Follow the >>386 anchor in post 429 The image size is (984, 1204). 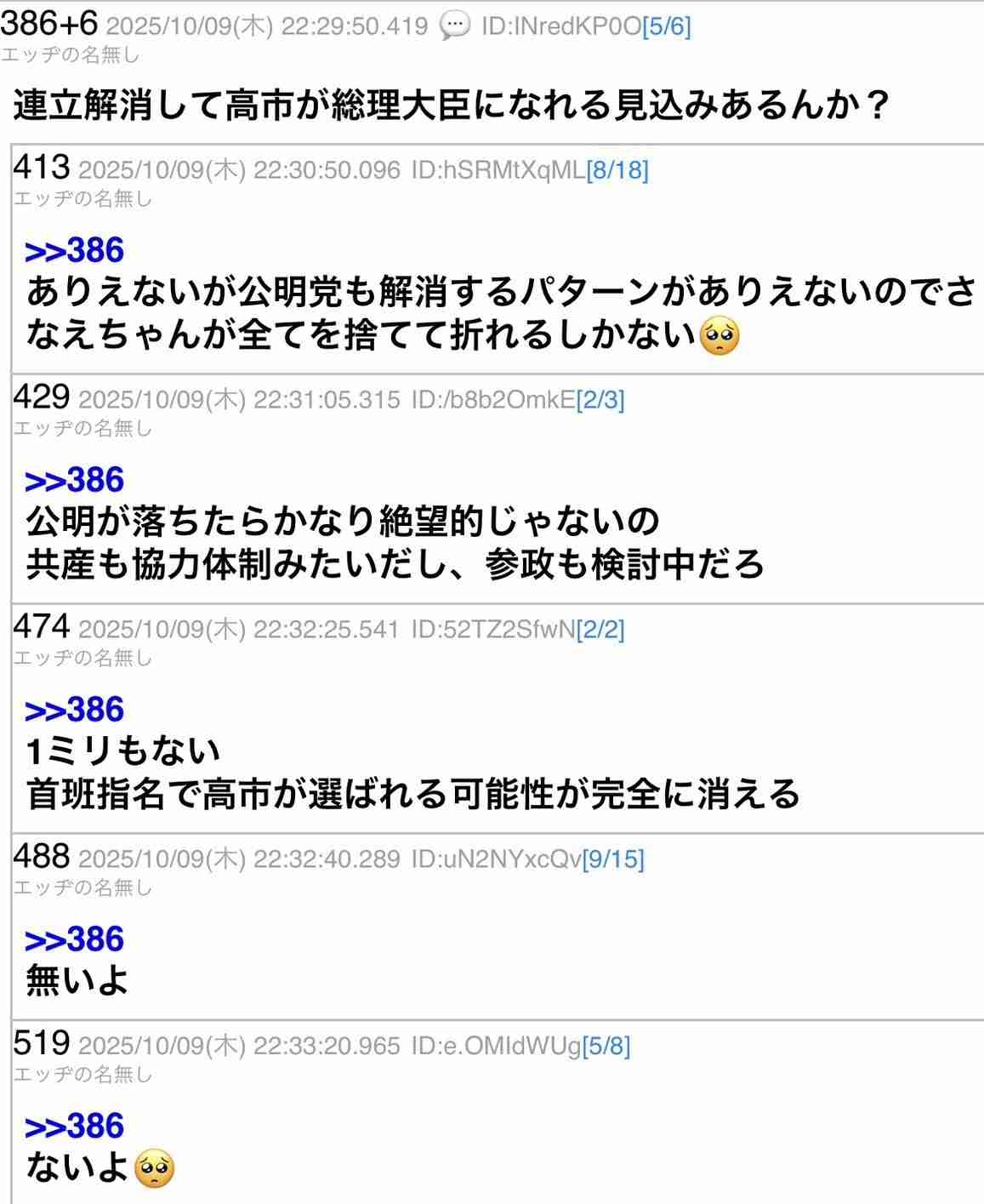pos(75,481)
